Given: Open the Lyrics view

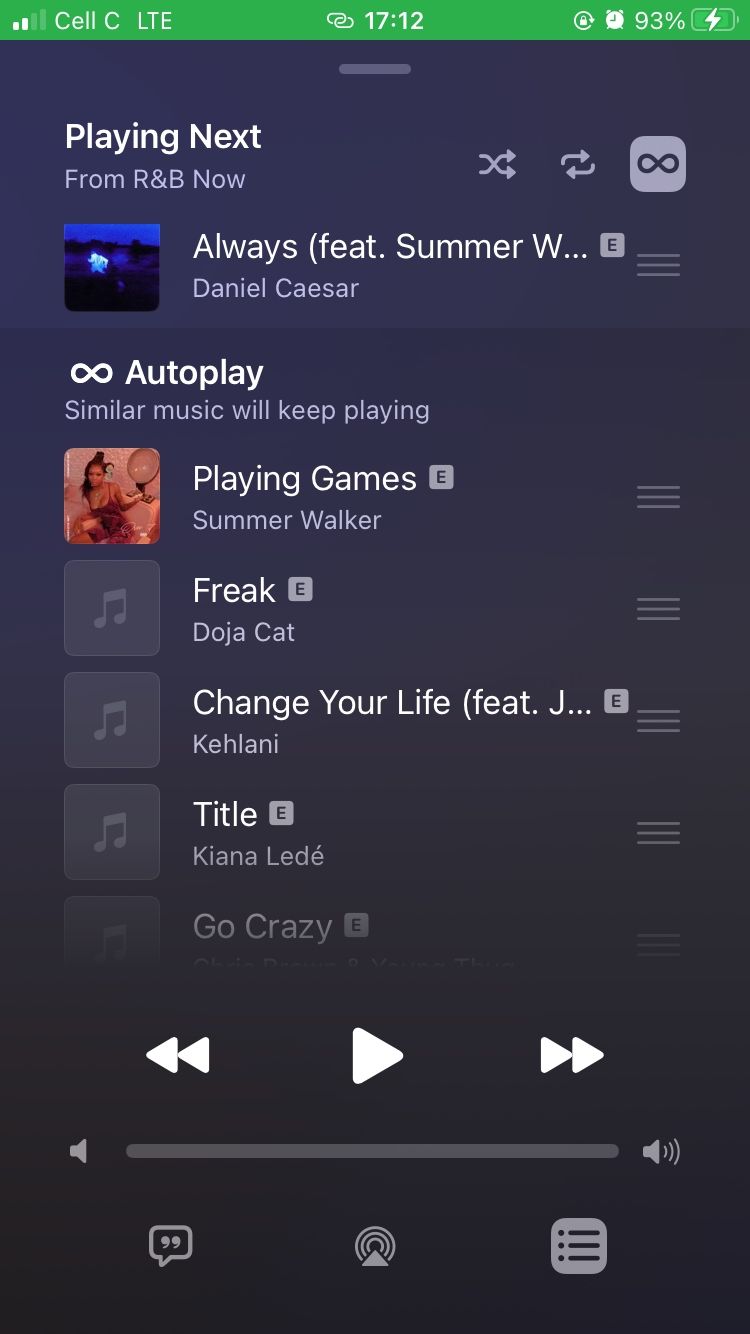Looking at the screenshot, I should pyautogui.click(x=170, y=1246).
